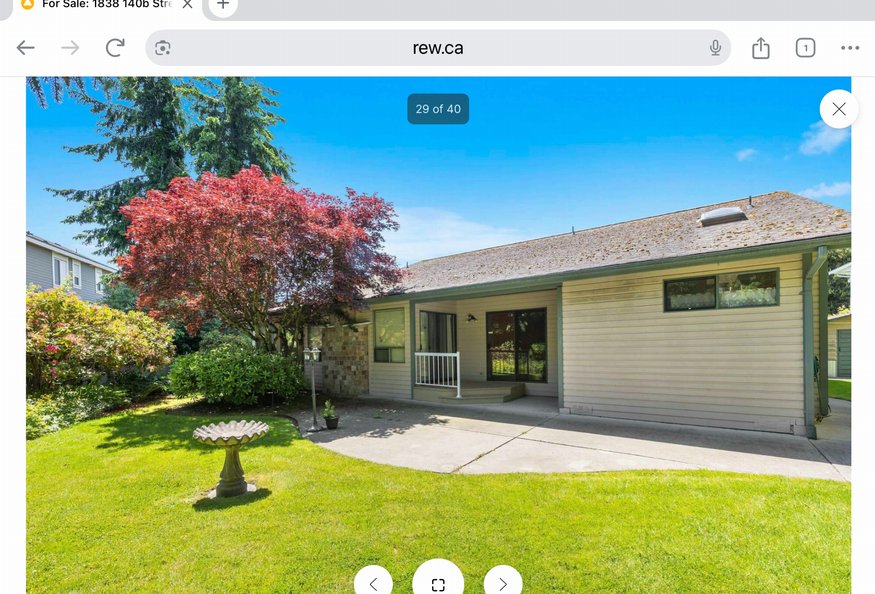Image resolution: width=875 pixels, height=594 pixels.
Task: Open a new browser tab
Action: pyautogui.click(x=223, y=5)
